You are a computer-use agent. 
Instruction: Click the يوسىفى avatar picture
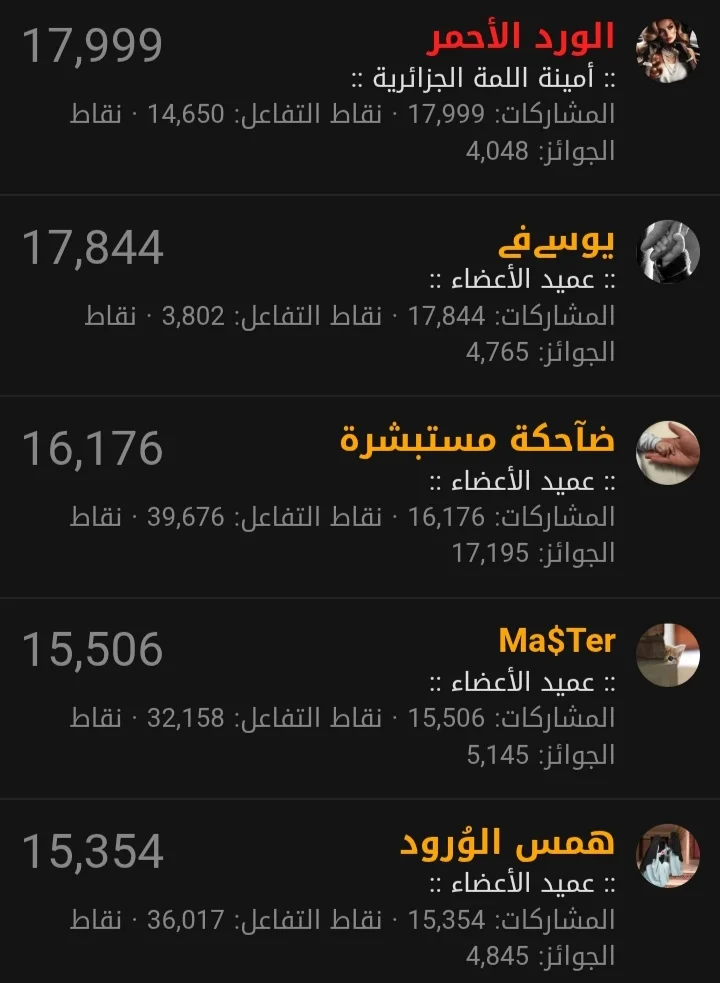[x=669, y=250]
